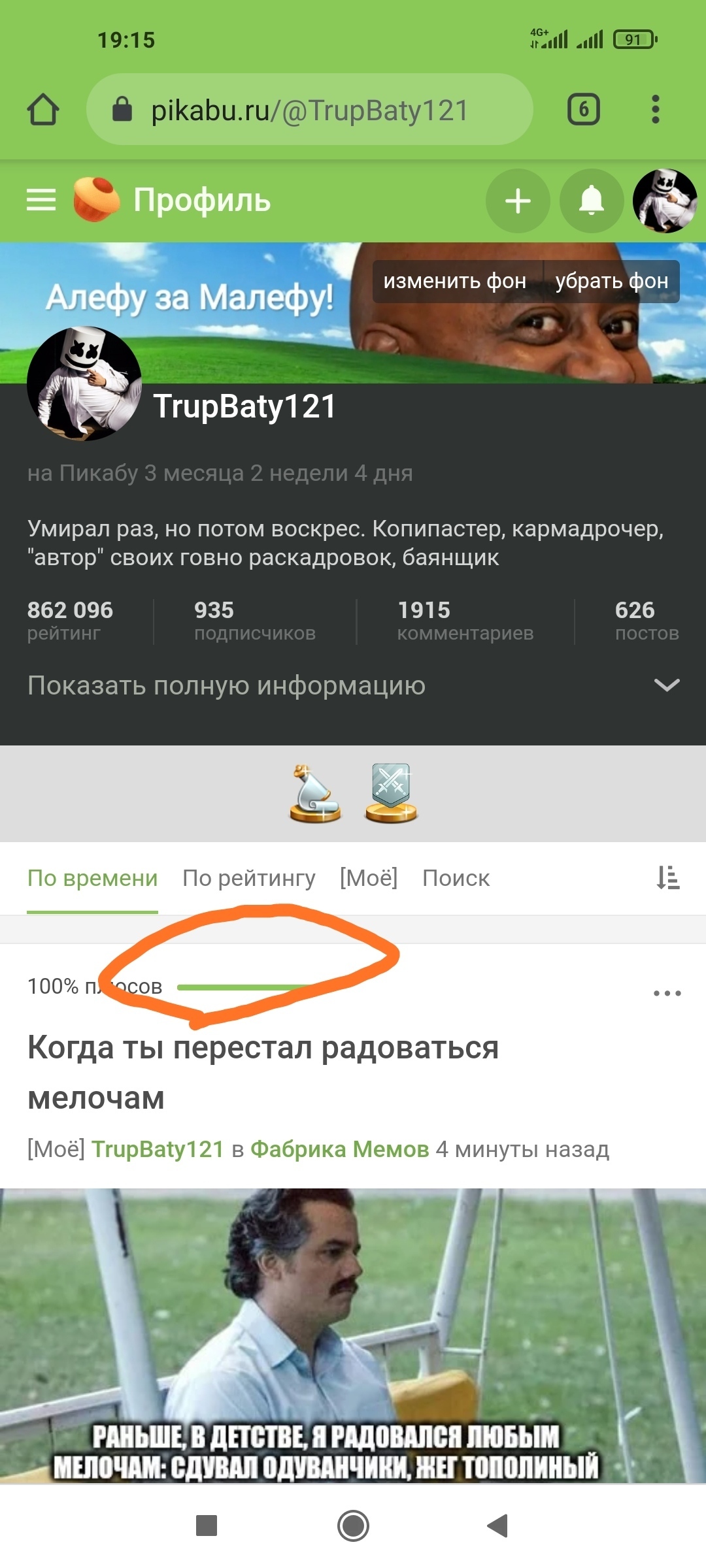Open the browser tab switcher
Image resolution: width=706 pixels, height=1568 pixels.
[x=583, y=109]
